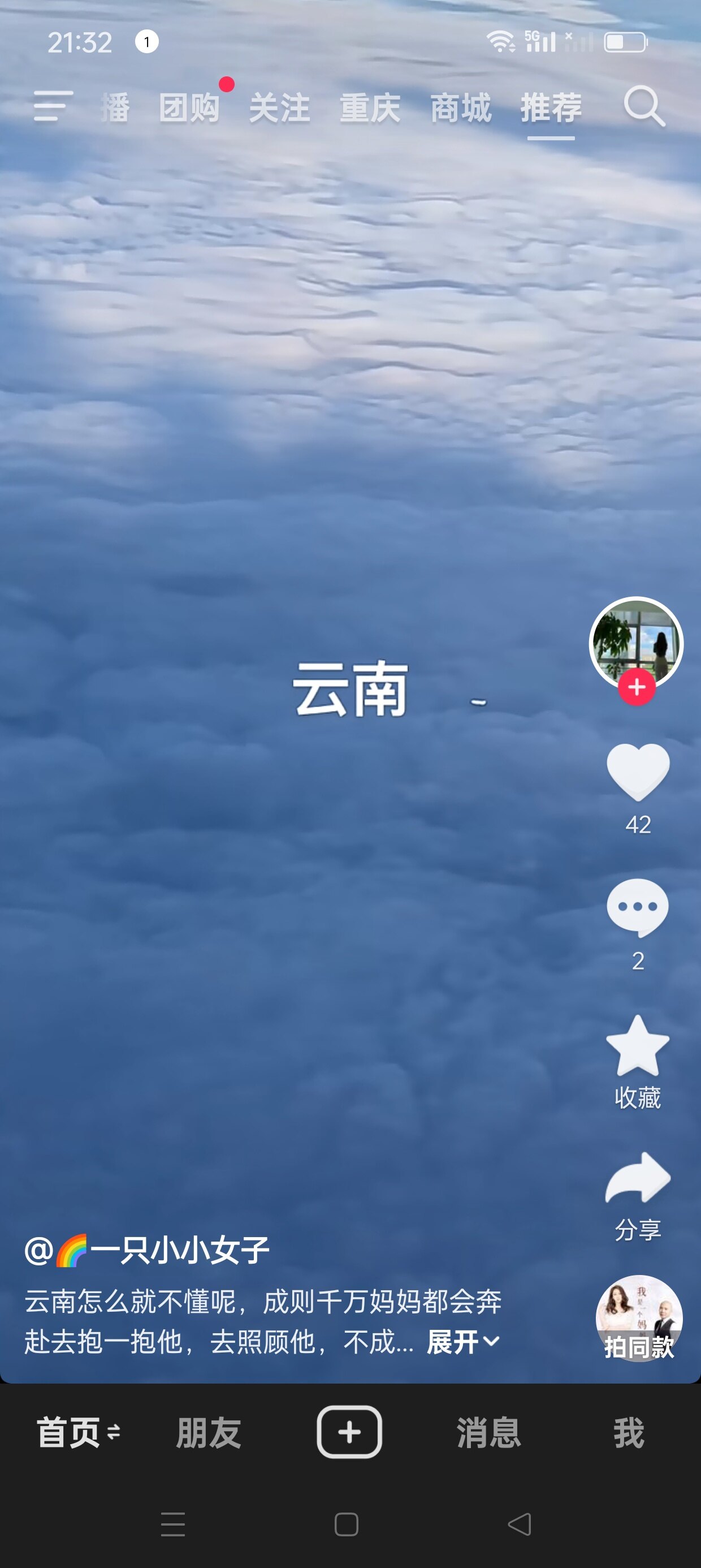Open the @一只小小女子 username link

click(x=147, y=1251)
